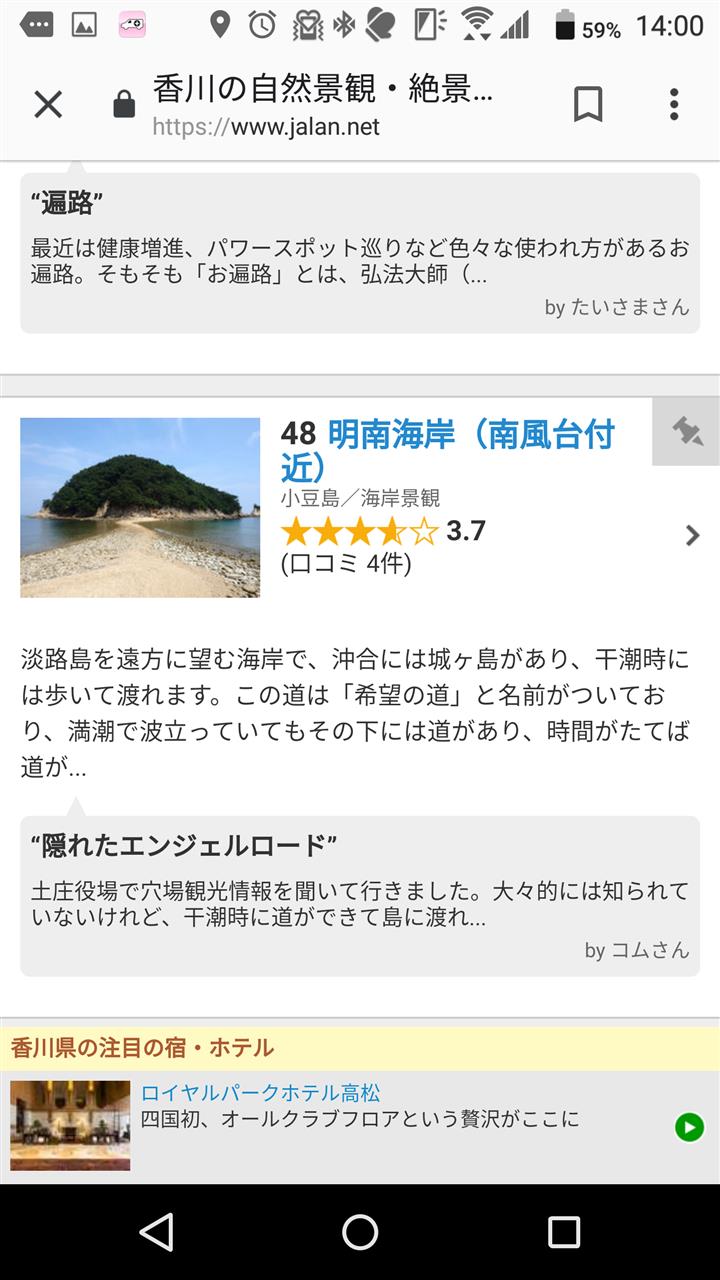
Task: Bookmark this jalan.net page
Action: [x=588, y=104]
